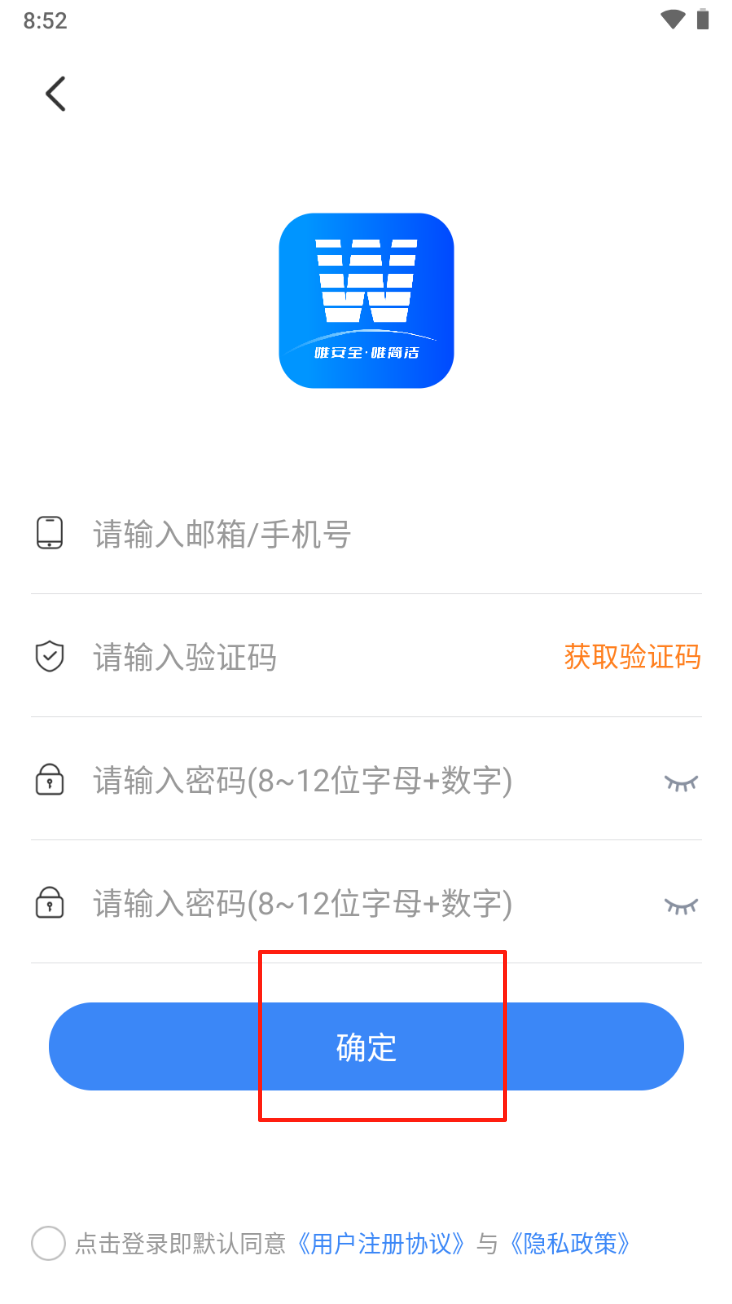Viewport: 732px width, 1304px height.
Task: Check the agreement consent circle
Action: pos(48,1243)
